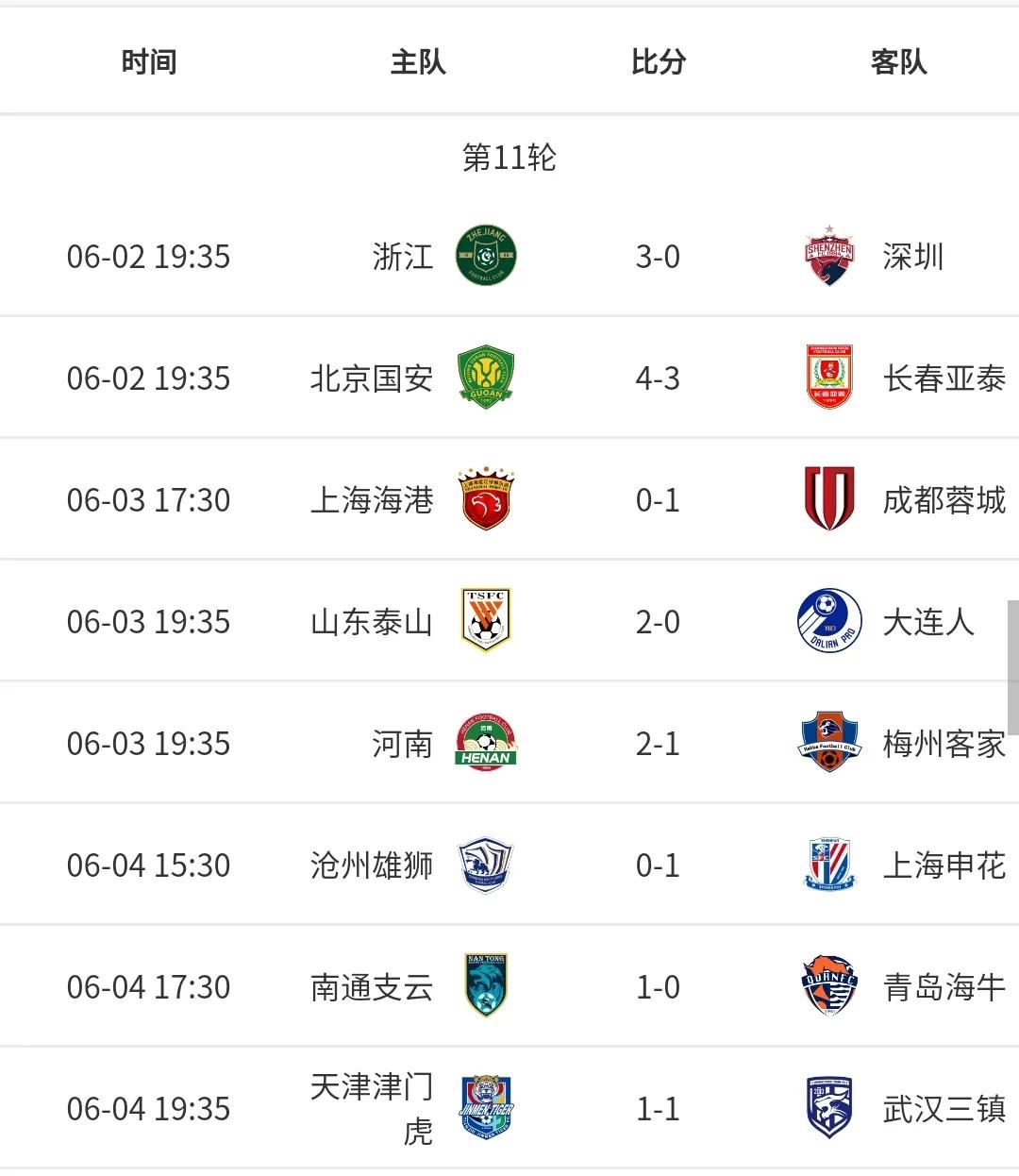Image resolution: width=1019 pixels, height=1176 pixels.
Task: Click the Shanghai Port team badge
Action: [x=486, y=499]
